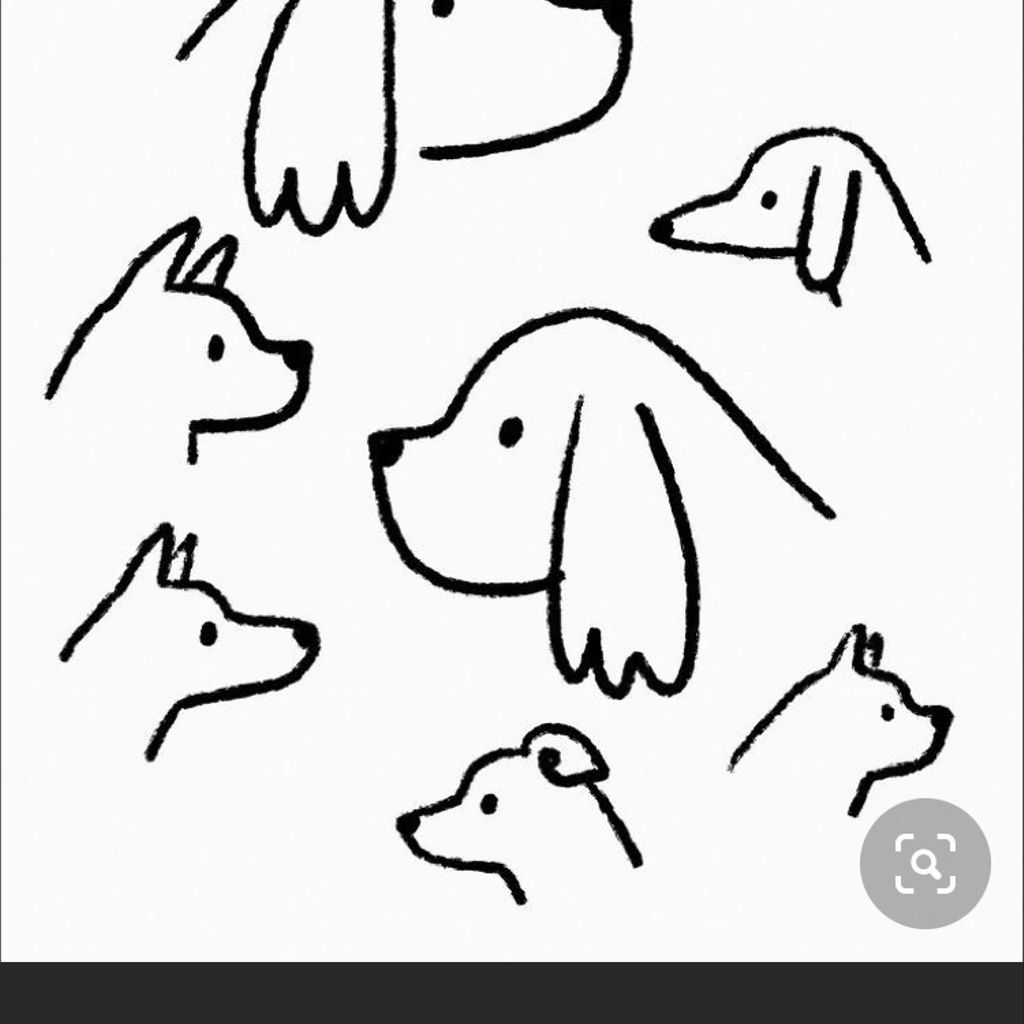This screenshot has width=1024, height=1024.
Task: Tap the visual search lens icon
Action: (x=925, y=863)
